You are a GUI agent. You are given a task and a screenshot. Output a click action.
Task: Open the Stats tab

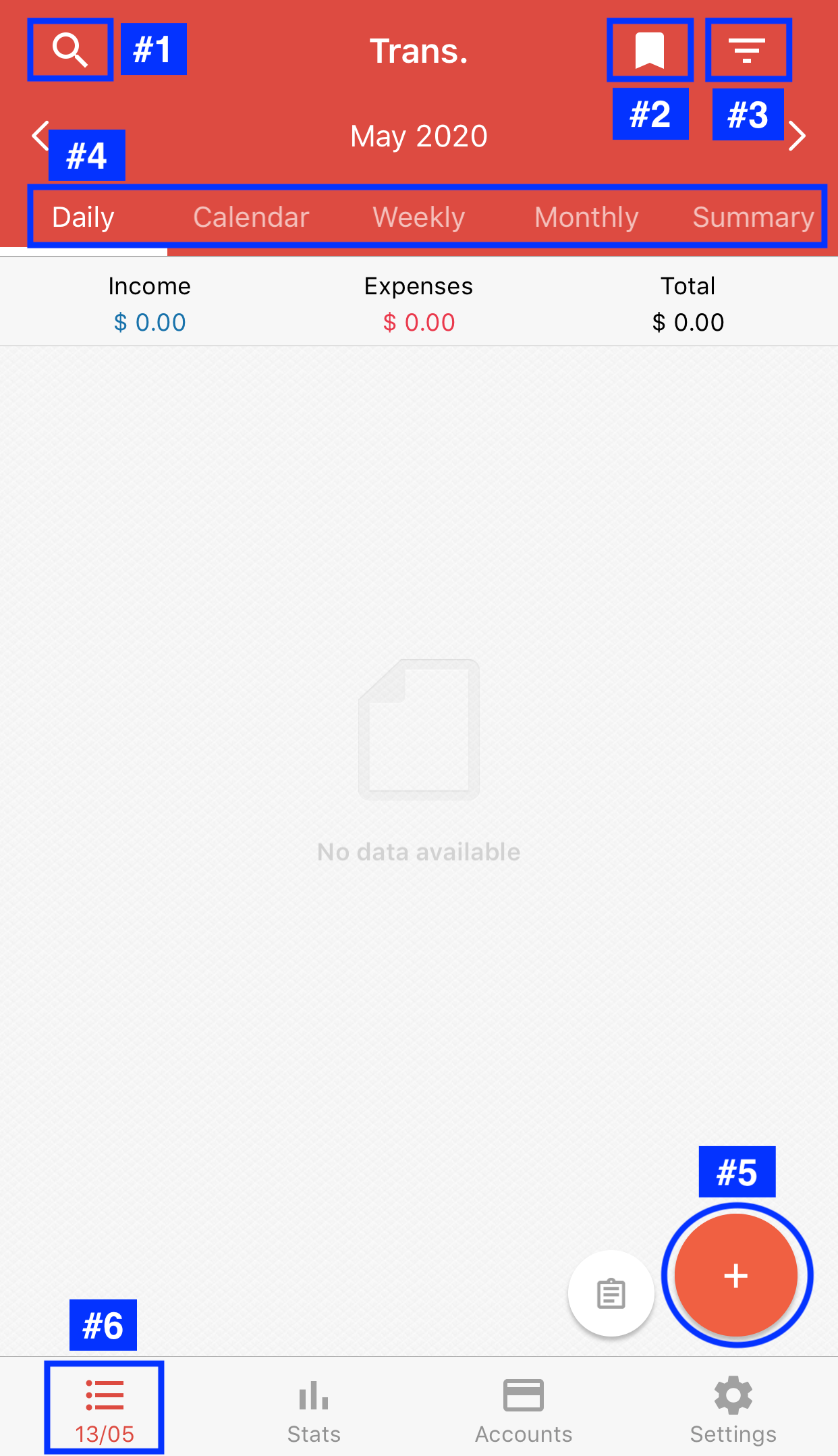pos(314,1410)
